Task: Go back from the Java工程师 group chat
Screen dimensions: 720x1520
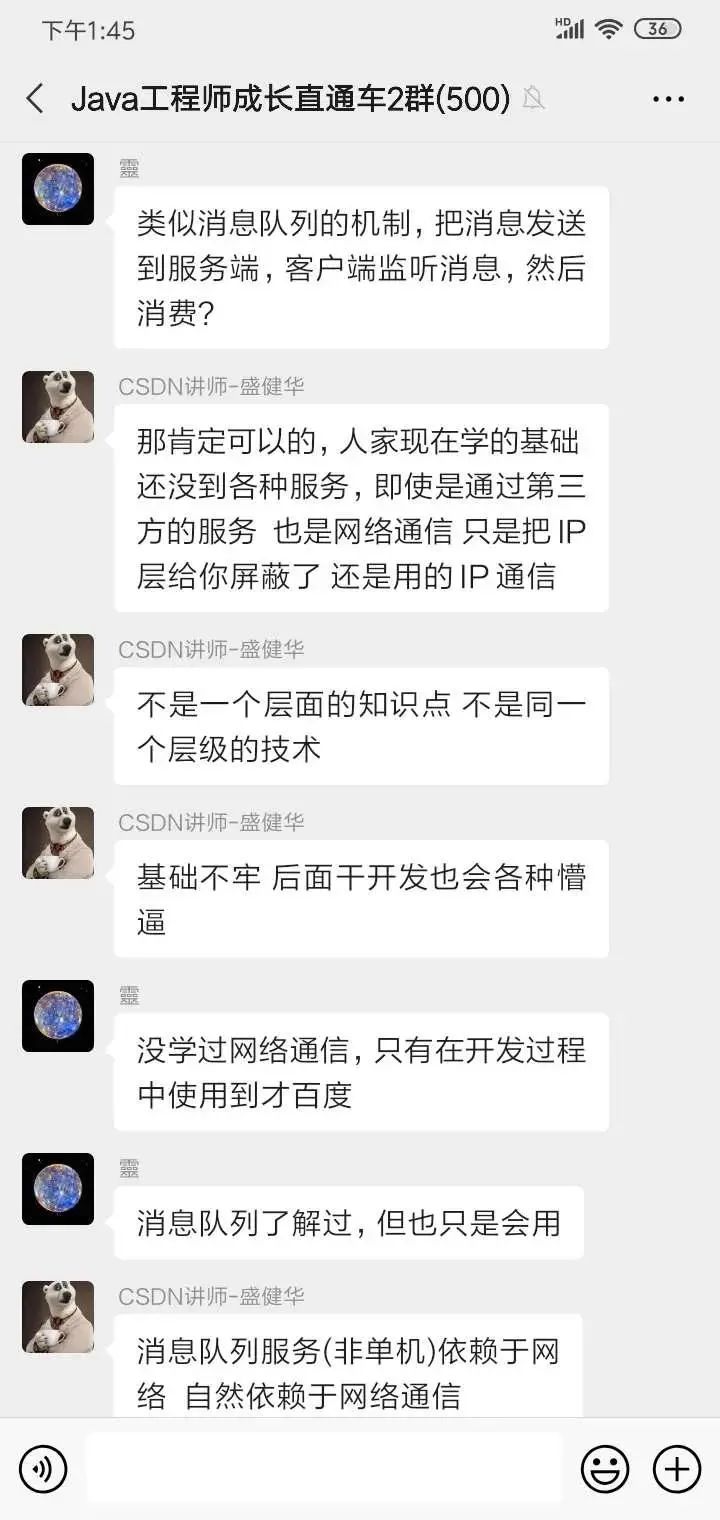Action: pyautogui.click(x=35, y=98)
